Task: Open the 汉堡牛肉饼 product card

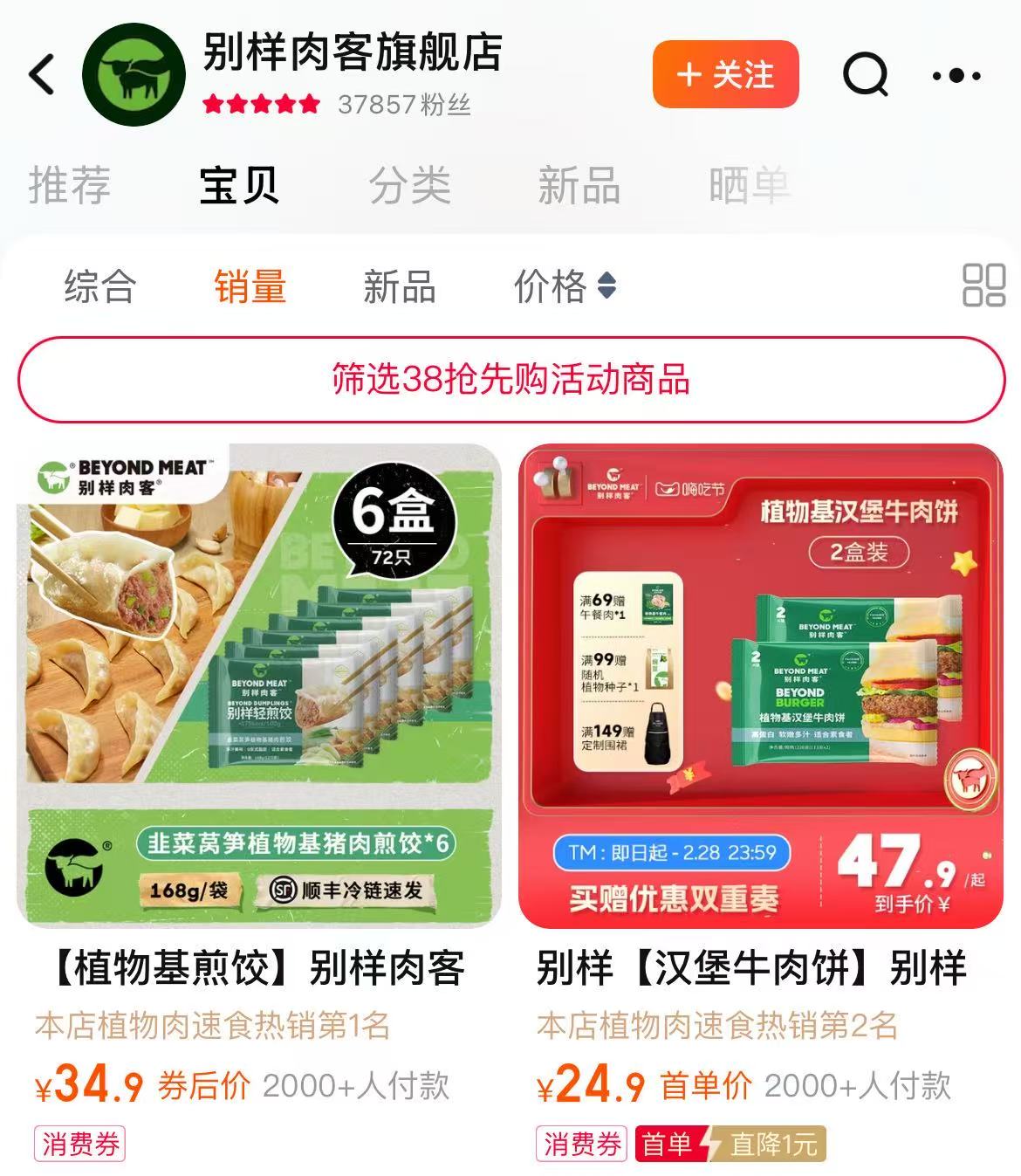Action: pos(761,685)
